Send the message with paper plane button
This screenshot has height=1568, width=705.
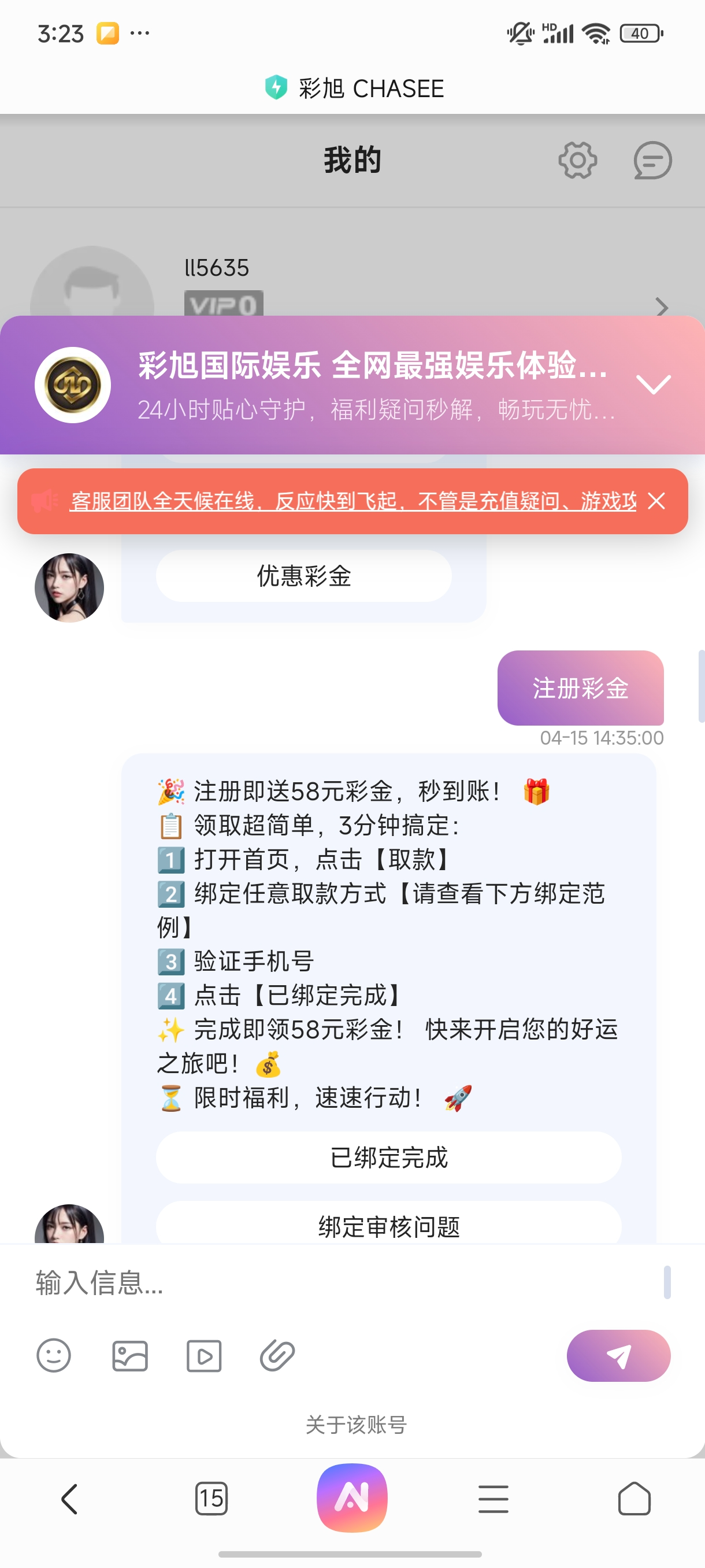[618, 1356]
